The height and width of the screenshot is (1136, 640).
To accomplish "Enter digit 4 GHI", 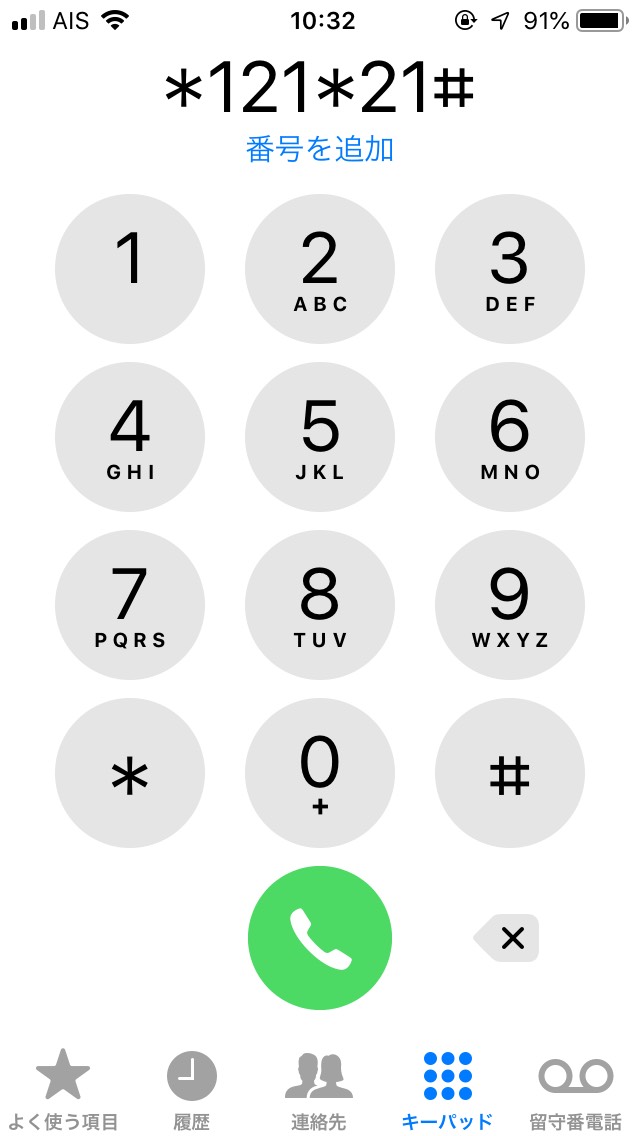I will point(130,437).
